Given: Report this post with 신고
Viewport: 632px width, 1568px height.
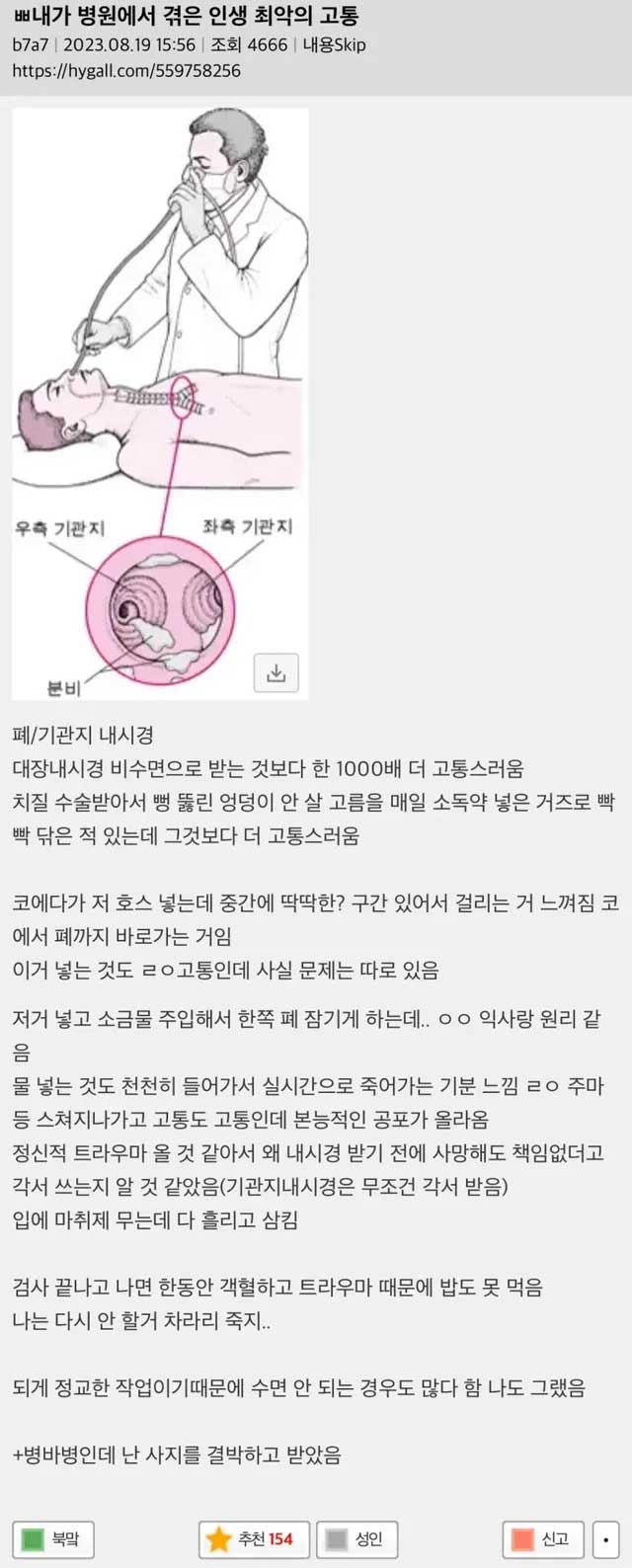Looking at the screenshot, I should pyautogui.click(x=542, y=1538).
